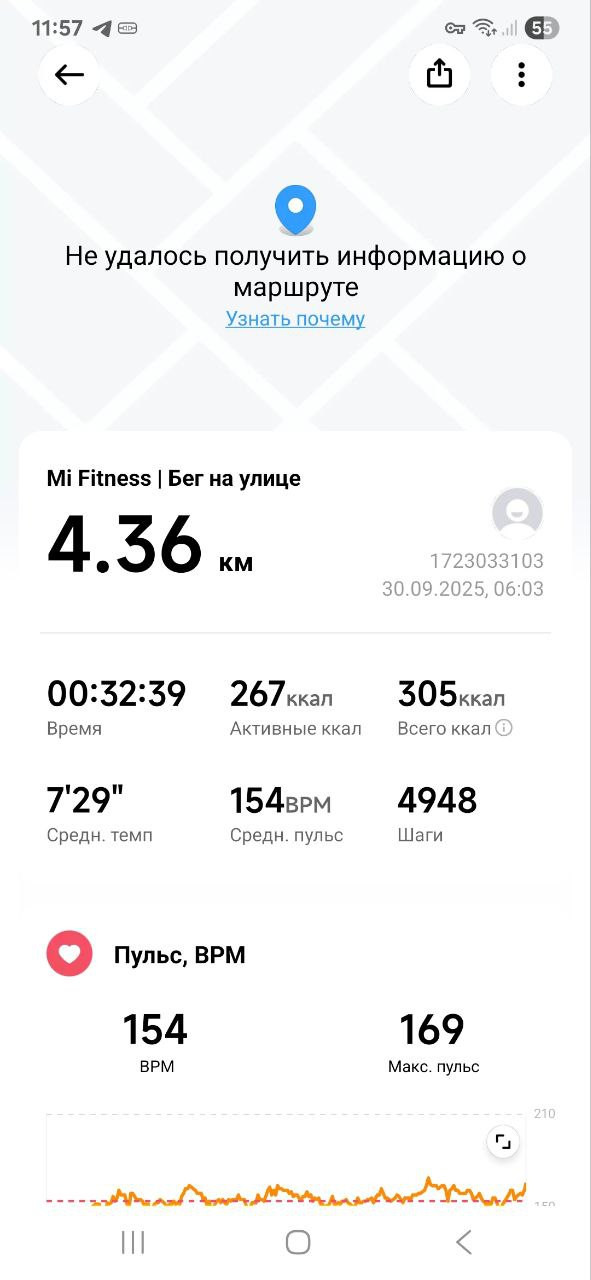Open the profile avatar in workout card
Screen dimensions: 591x1280
pos(518,513)
